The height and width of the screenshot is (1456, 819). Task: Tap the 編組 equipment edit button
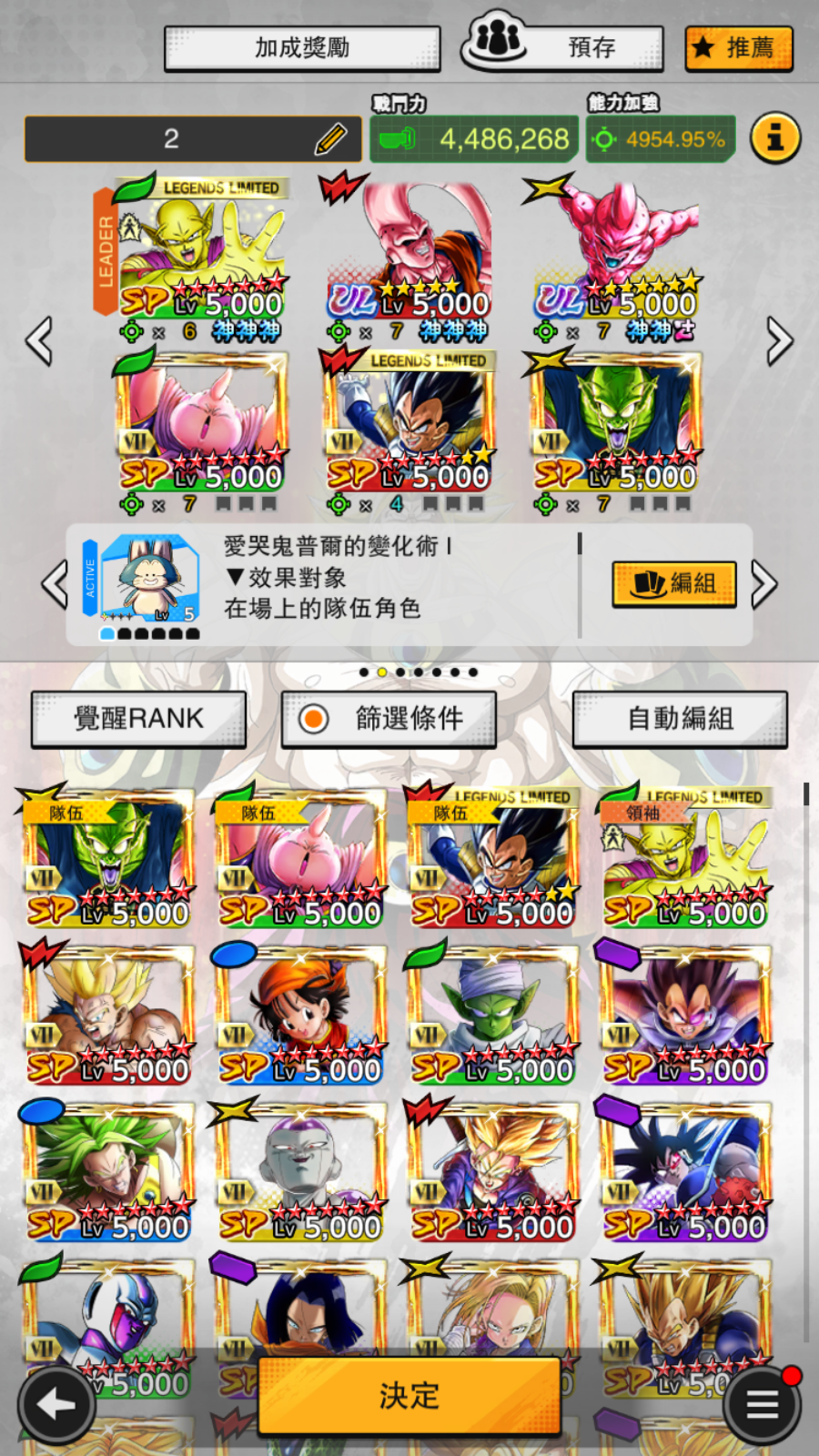[673, 583]
